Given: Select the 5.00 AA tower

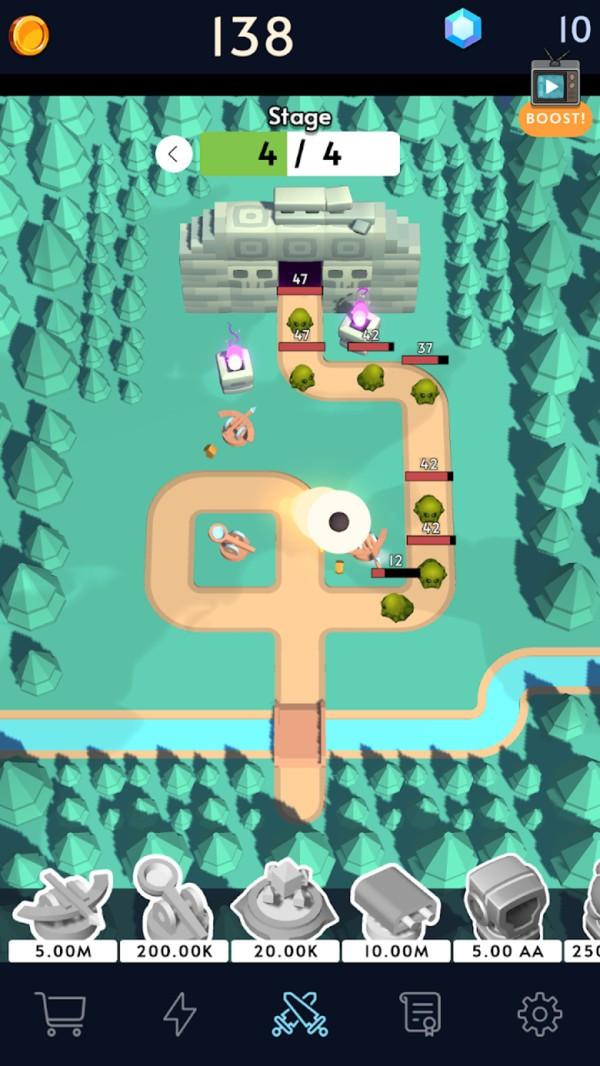Looking at the screenshot, I should pyautogui.click(x=506, y=908).
